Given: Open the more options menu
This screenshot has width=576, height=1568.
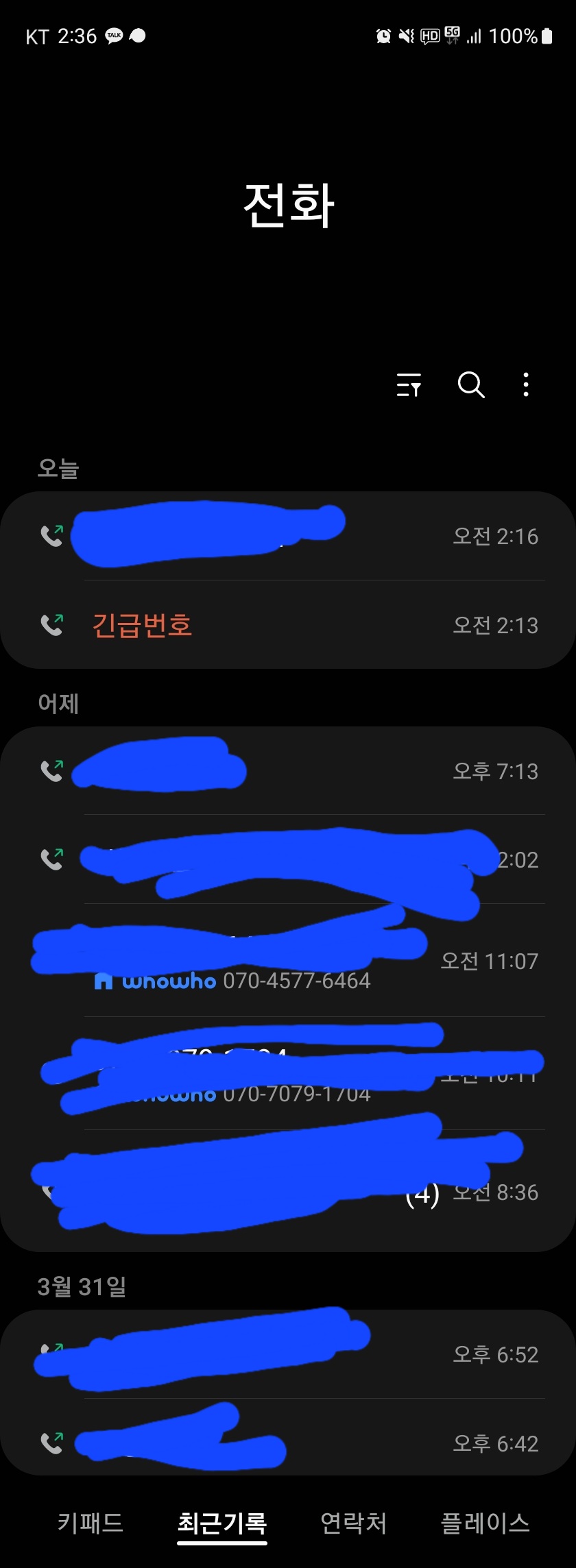Looking at the screenshot, I should click(x=526, y=385).
